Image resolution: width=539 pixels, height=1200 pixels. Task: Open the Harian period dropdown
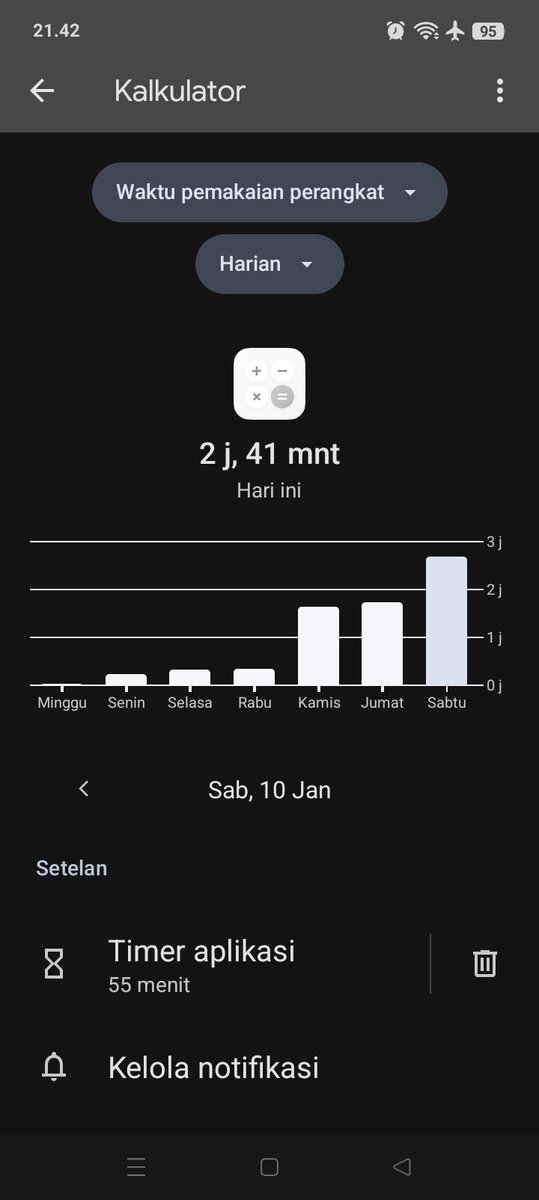[x=269, y=264]
